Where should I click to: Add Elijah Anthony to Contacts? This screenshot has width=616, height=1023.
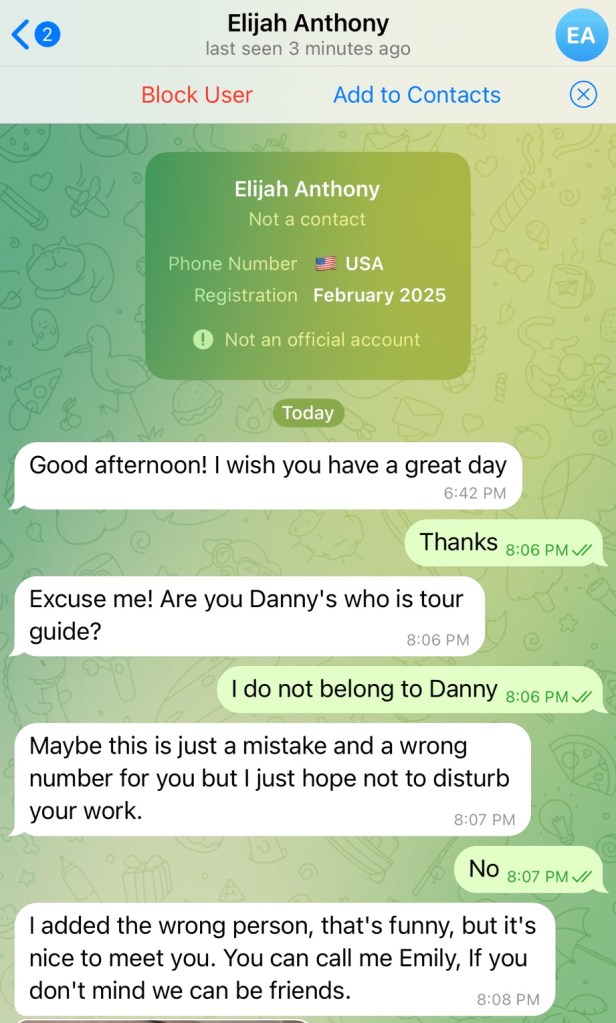click(416, 95)
